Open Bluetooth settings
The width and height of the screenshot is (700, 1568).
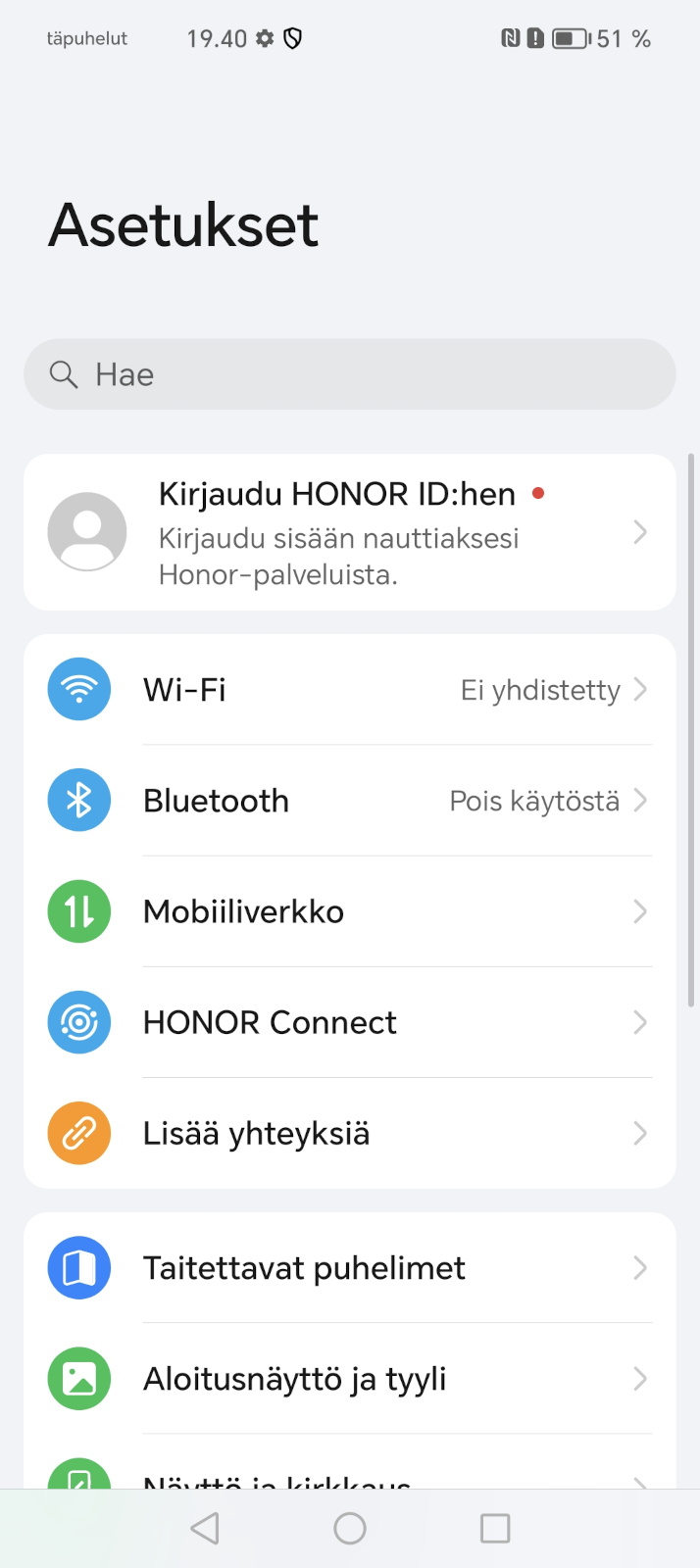[349, 801]
